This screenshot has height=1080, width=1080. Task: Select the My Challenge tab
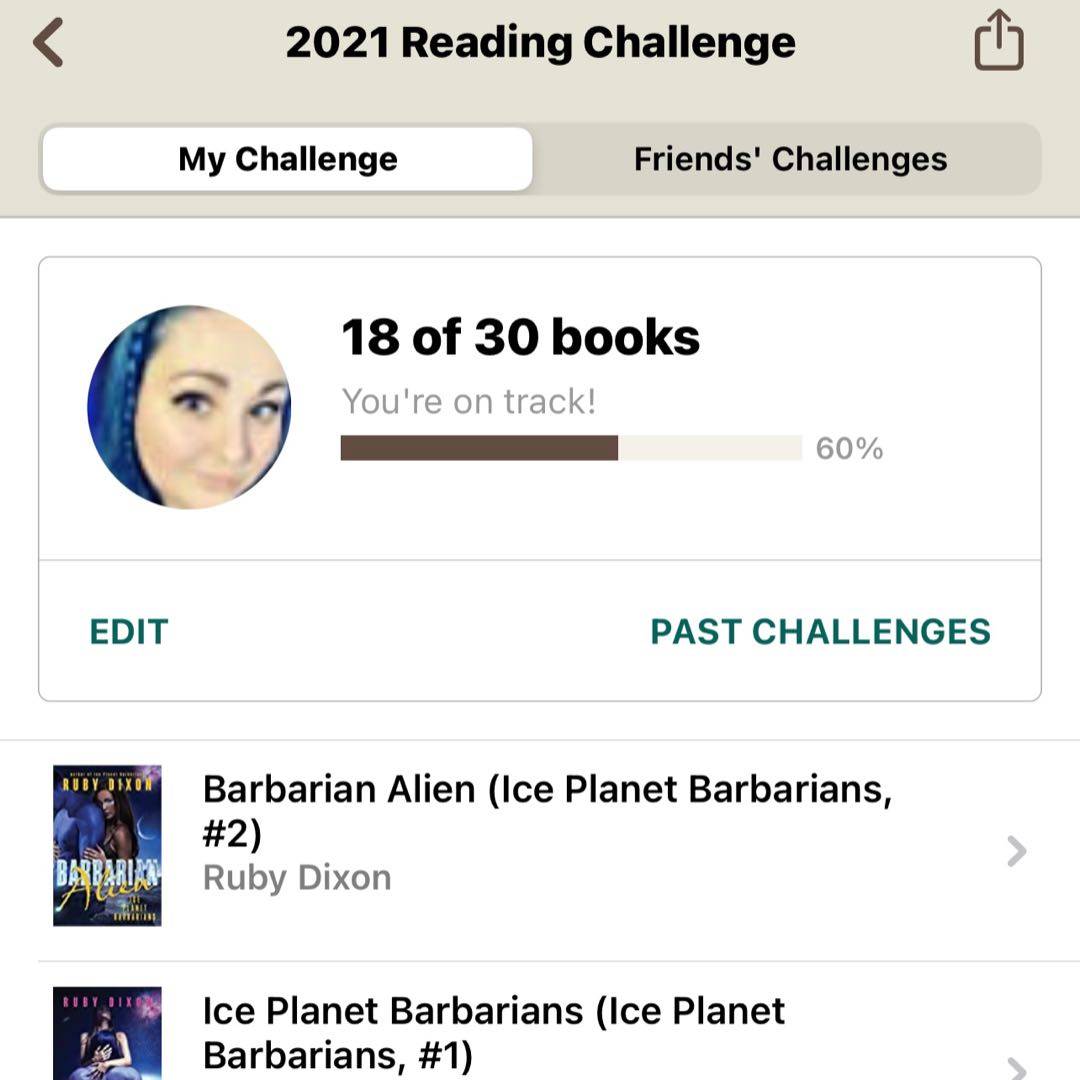tap(288, 159)
